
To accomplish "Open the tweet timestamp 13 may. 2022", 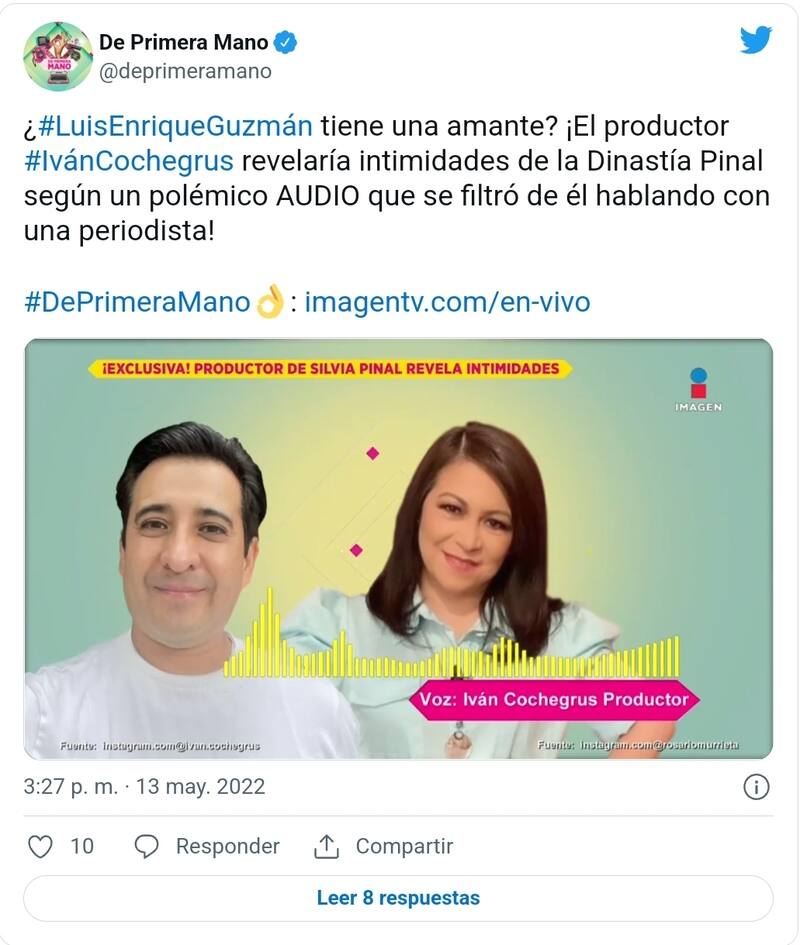I will coord(144,787).
